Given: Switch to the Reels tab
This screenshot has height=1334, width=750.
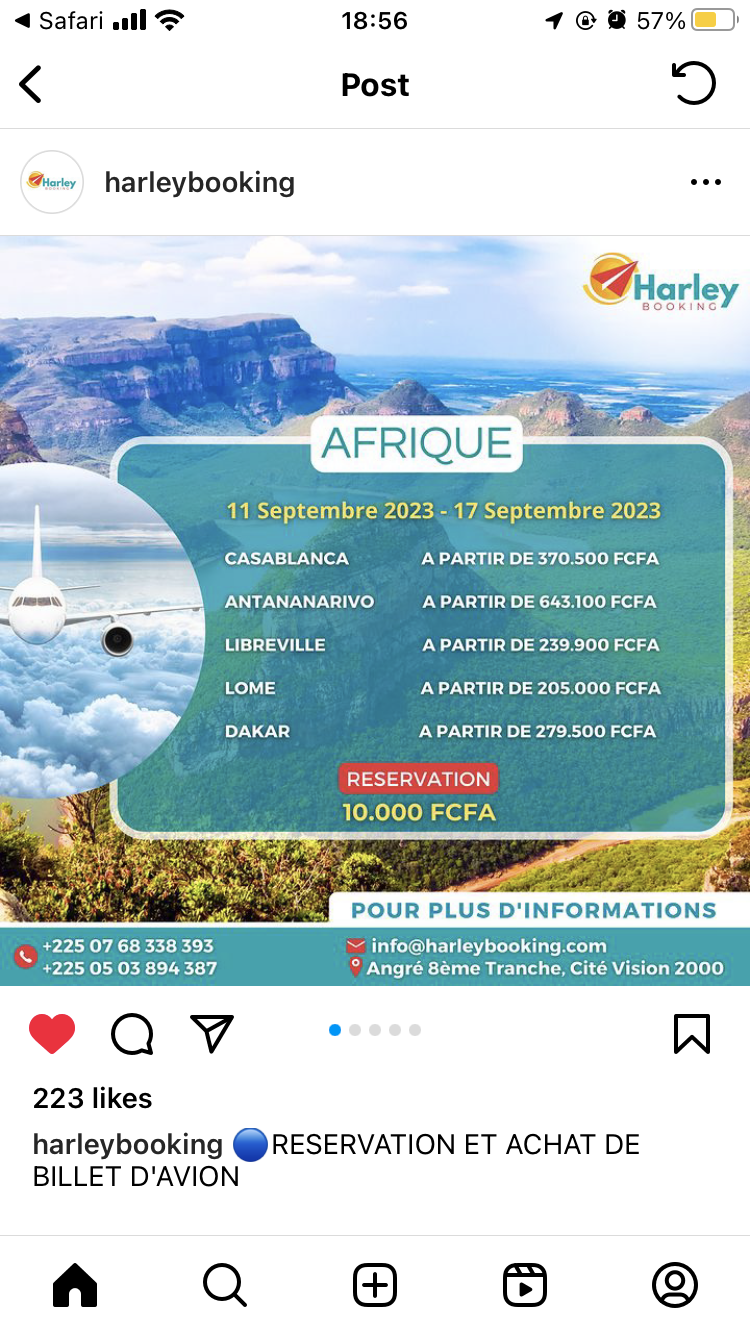Looking at the screenshot, I should click(x=525, y=1285).
